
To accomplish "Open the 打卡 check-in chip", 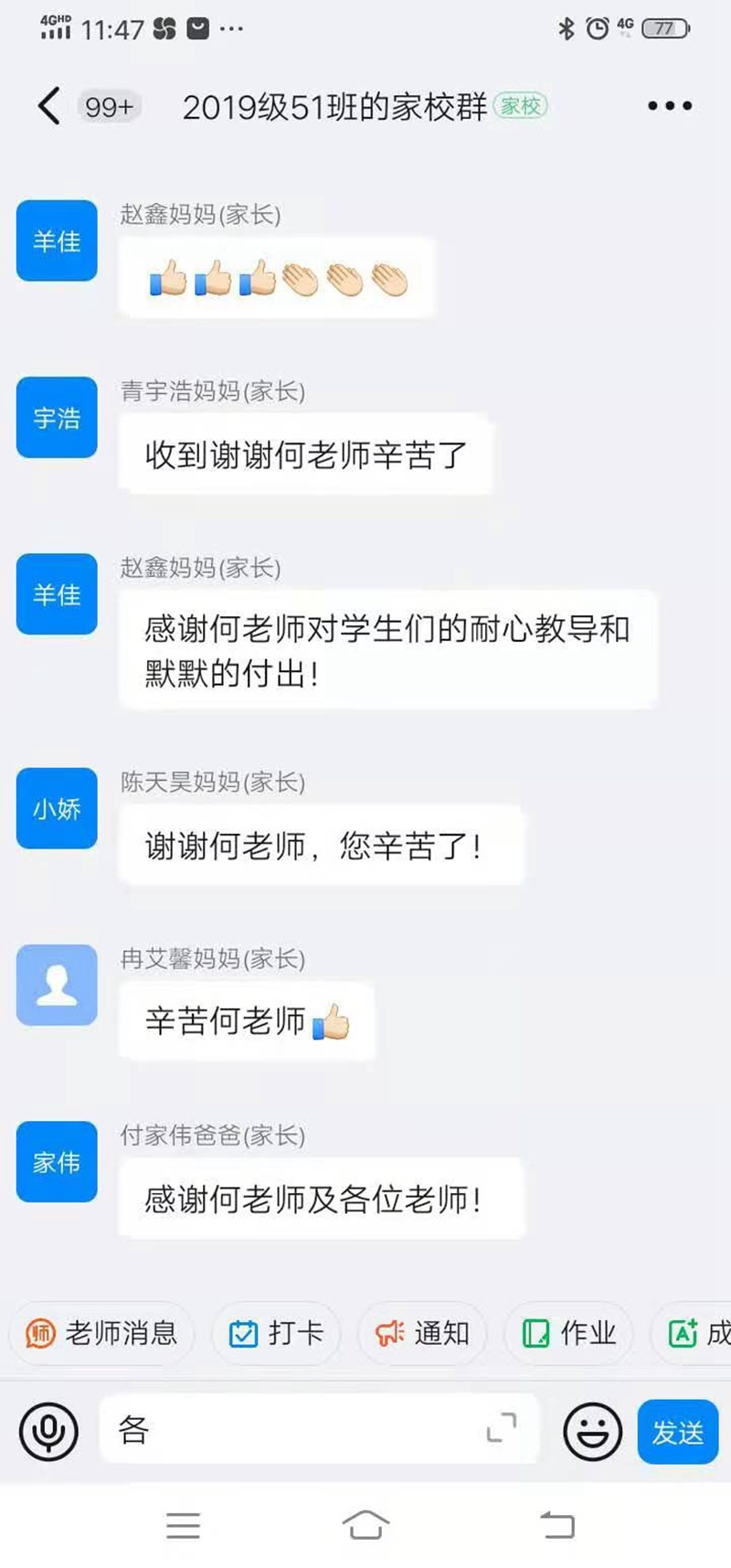I will (276, 1334).
